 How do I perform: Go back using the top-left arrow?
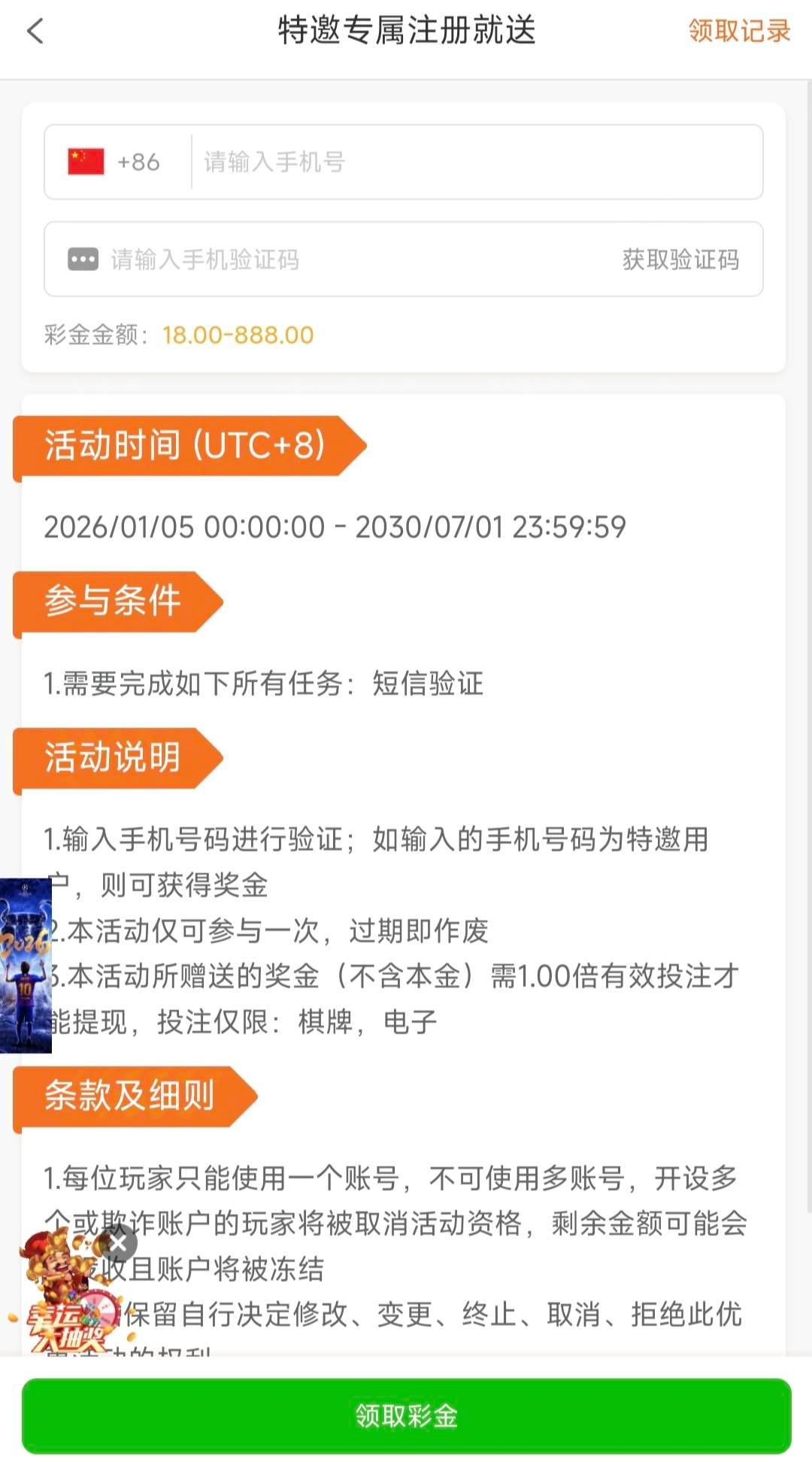click(35, 32)
